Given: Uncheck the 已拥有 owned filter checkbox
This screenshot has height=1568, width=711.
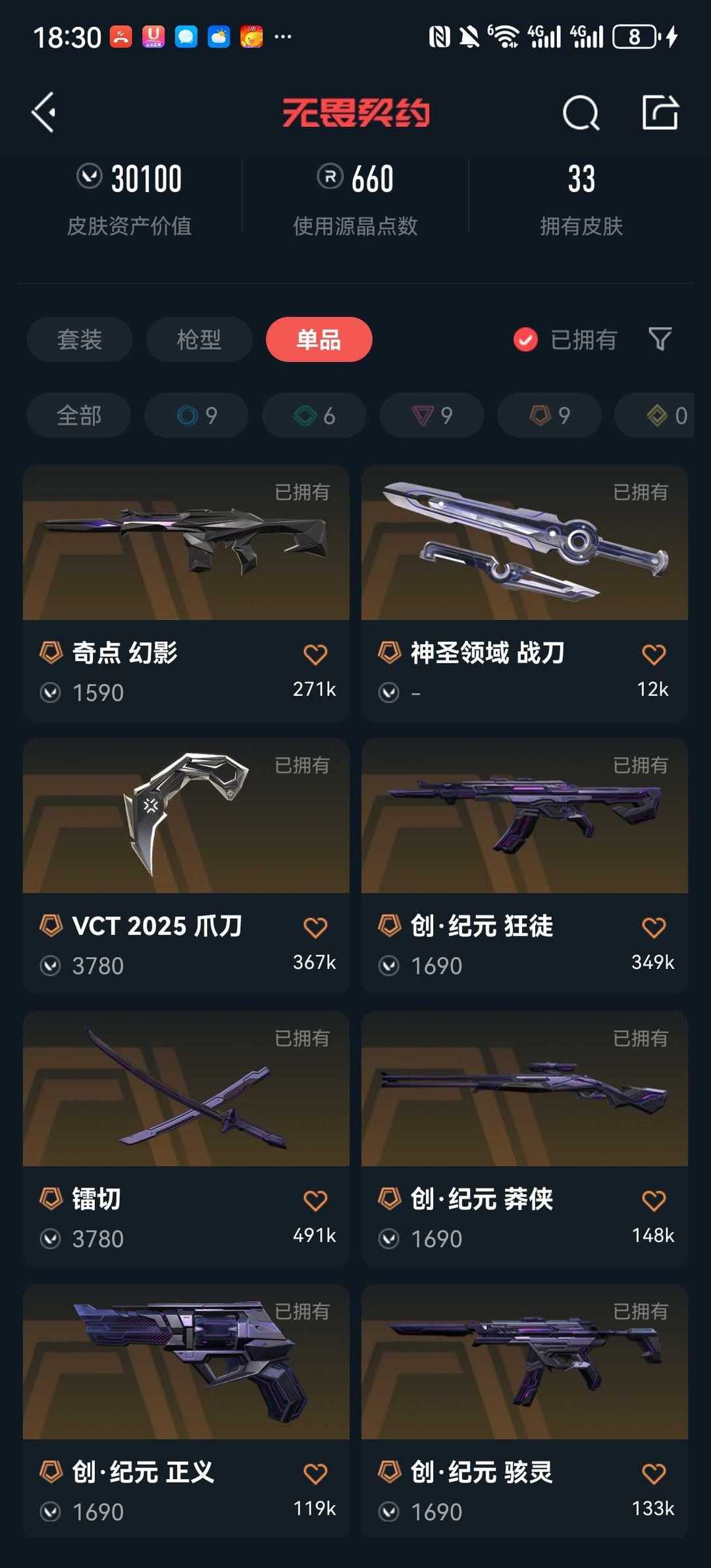Looking at the screenshot, I should 525,339.
